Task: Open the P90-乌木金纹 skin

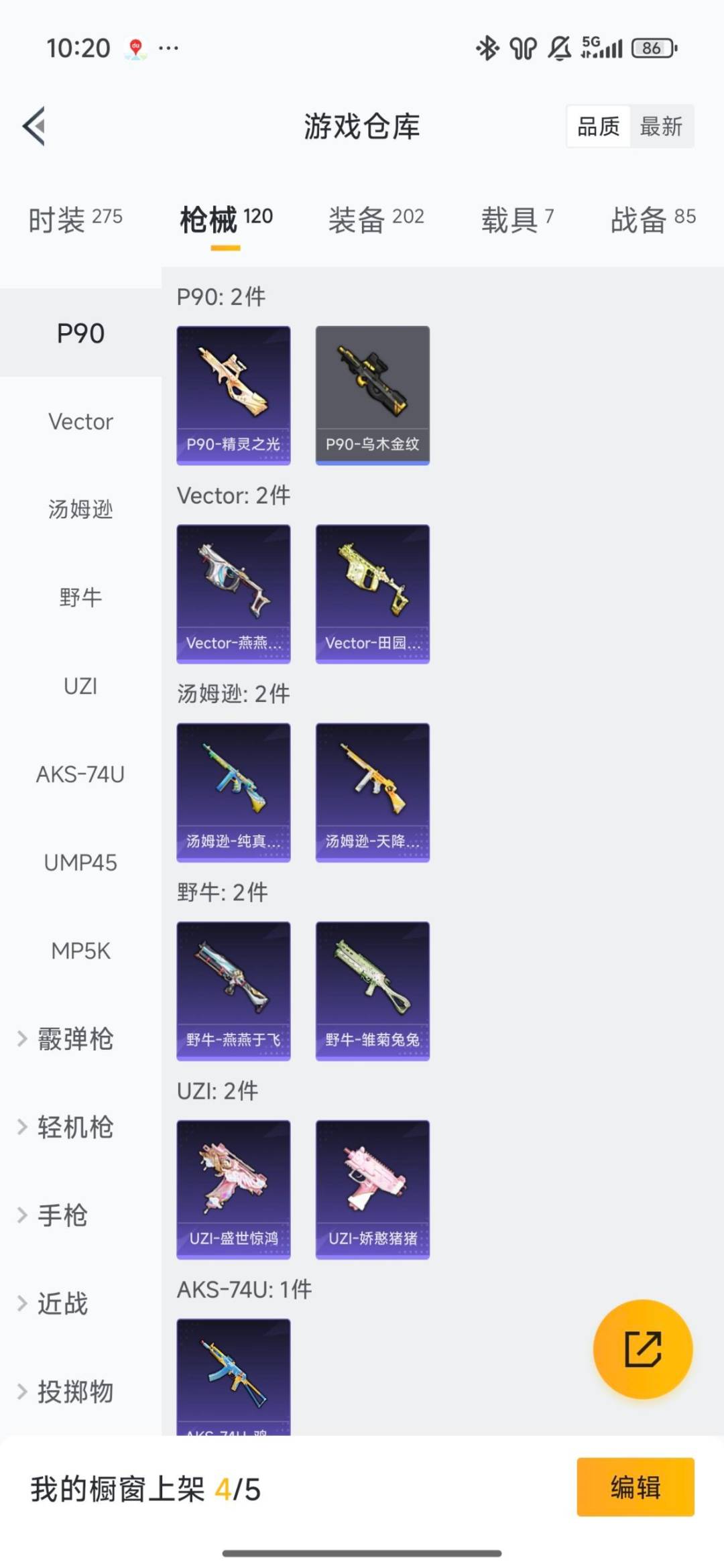Action: (373, 395)
